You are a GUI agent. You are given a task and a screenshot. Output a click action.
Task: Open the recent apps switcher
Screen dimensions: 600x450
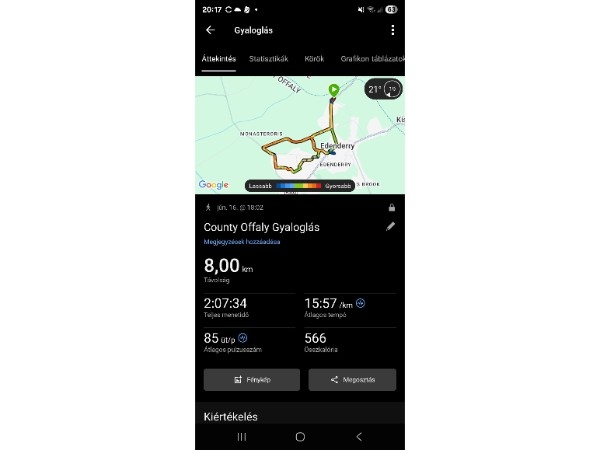(x=241, y=437)
